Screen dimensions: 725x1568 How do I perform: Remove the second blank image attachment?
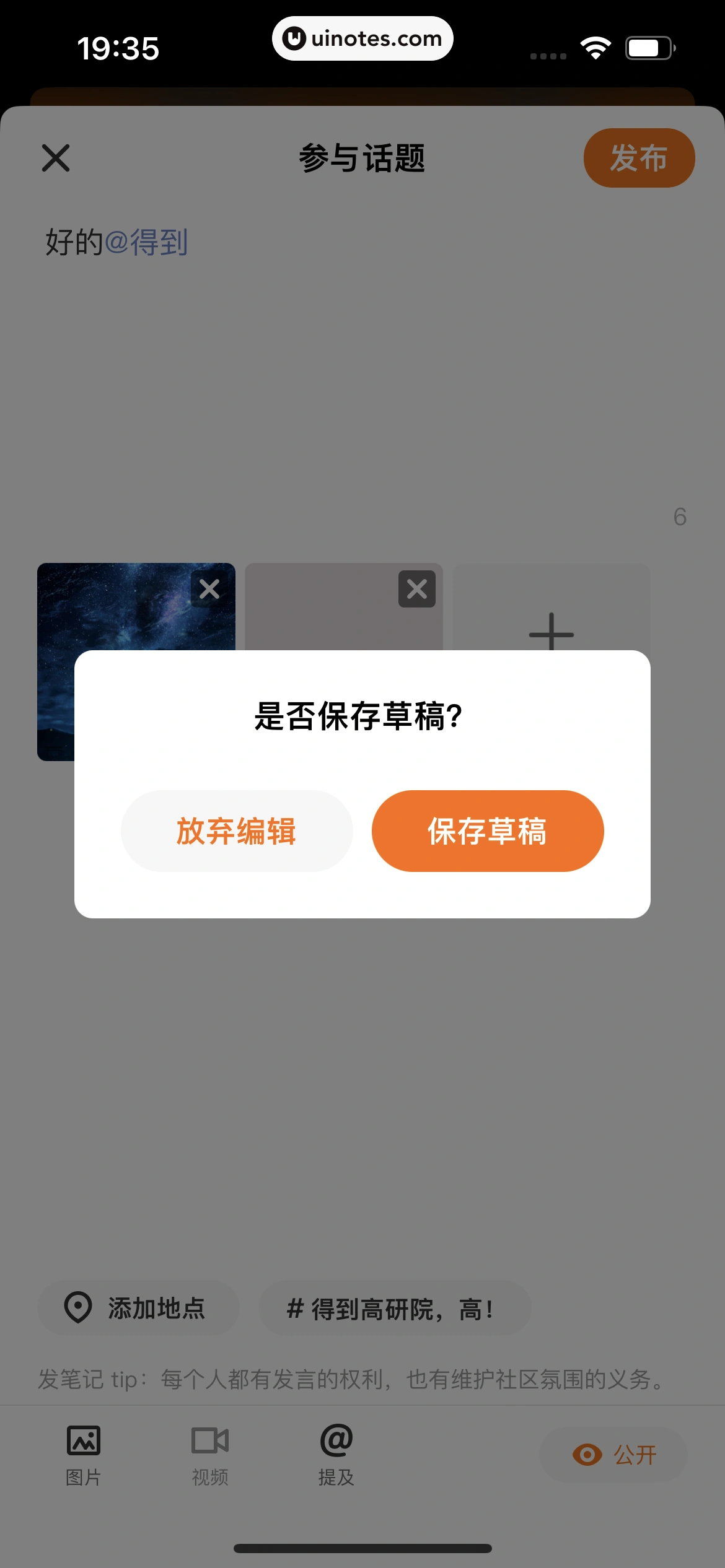[417, 589]
